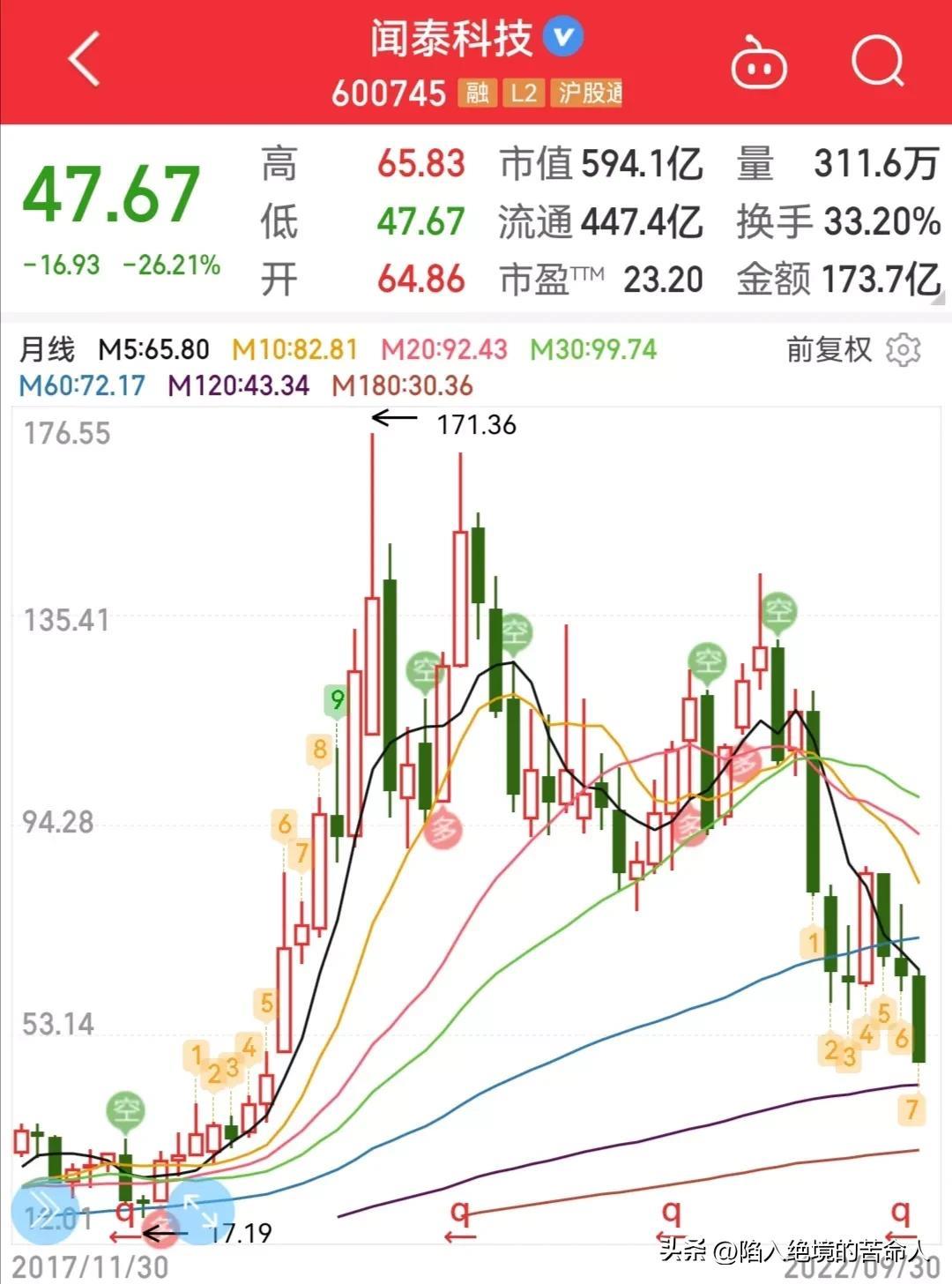Expand the chart to full screen
The width and height of the screenshot is (952, 1284).
pos(202,1210)
